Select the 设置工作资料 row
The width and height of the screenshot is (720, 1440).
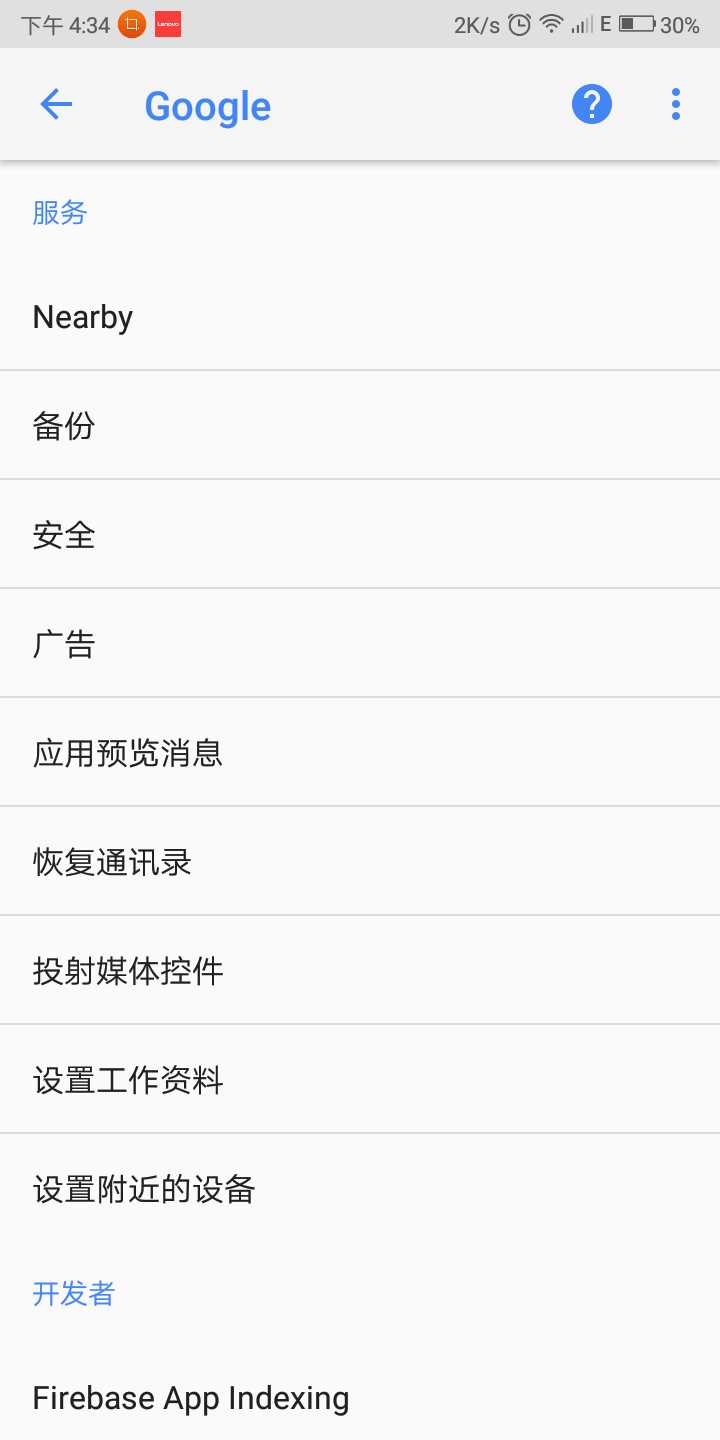(x=360, y=1079)
